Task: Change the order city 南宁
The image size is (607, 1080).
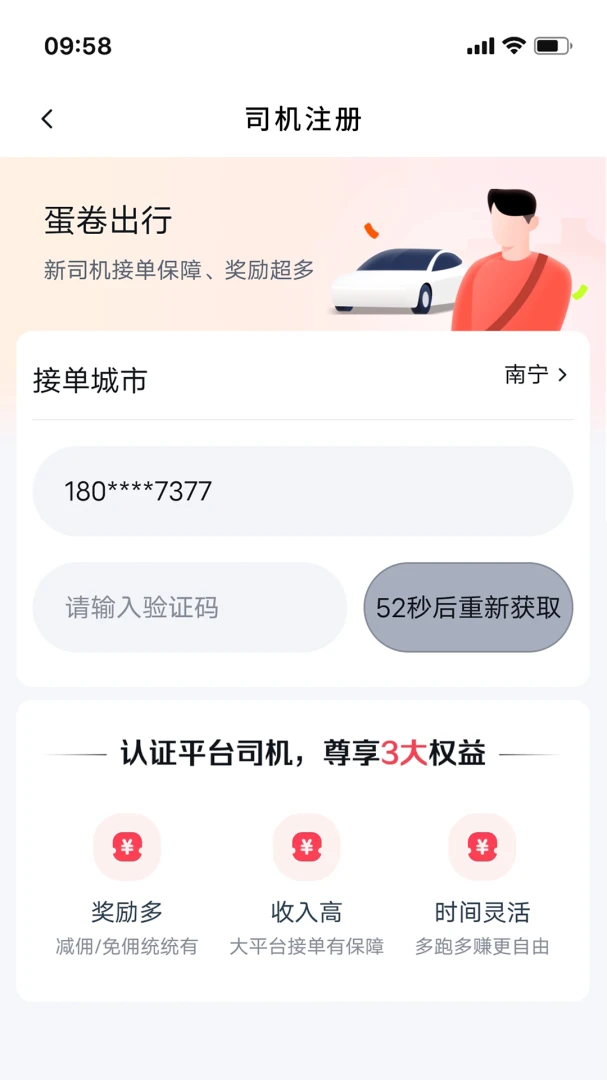Action: point(535,375)
